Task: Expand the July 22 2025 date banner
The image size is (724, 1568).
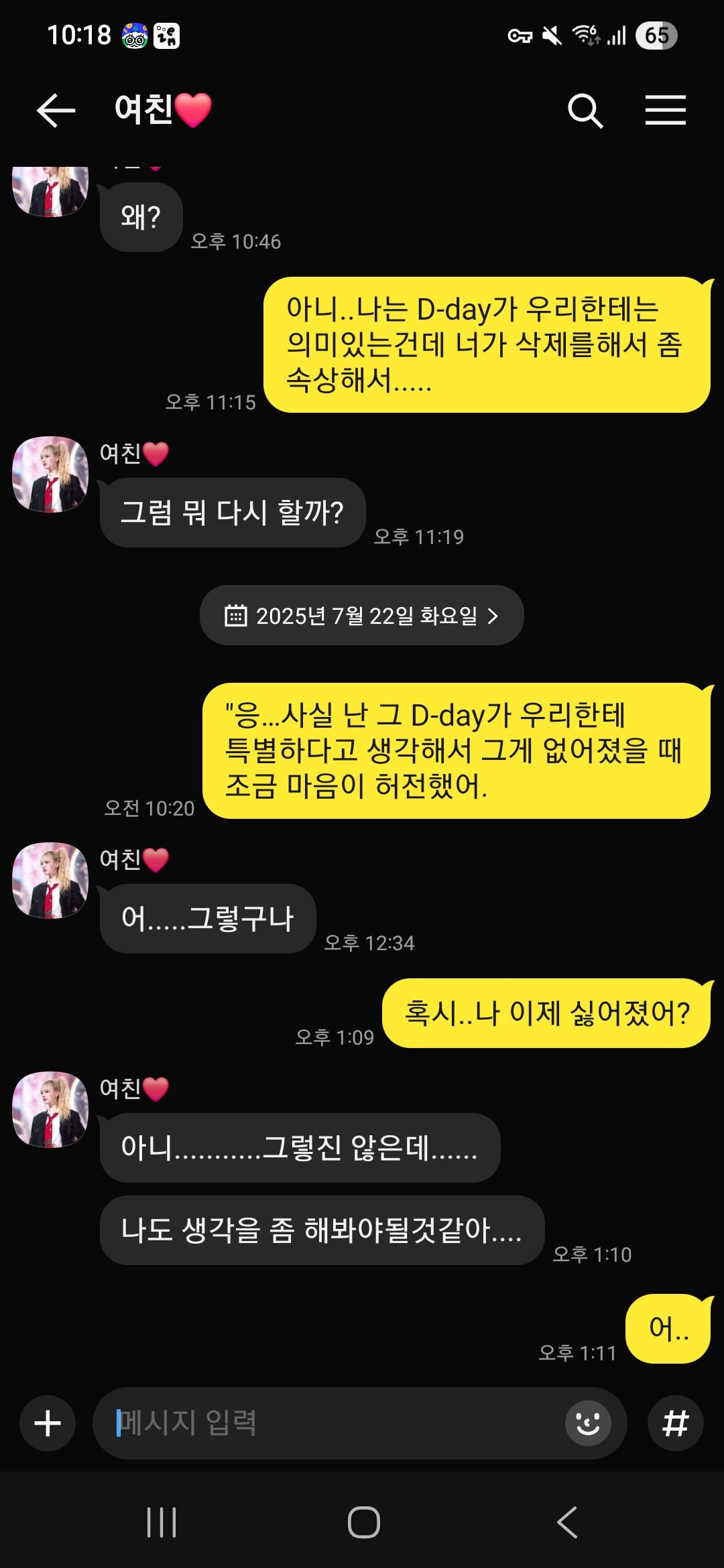Action: (361, 615)
